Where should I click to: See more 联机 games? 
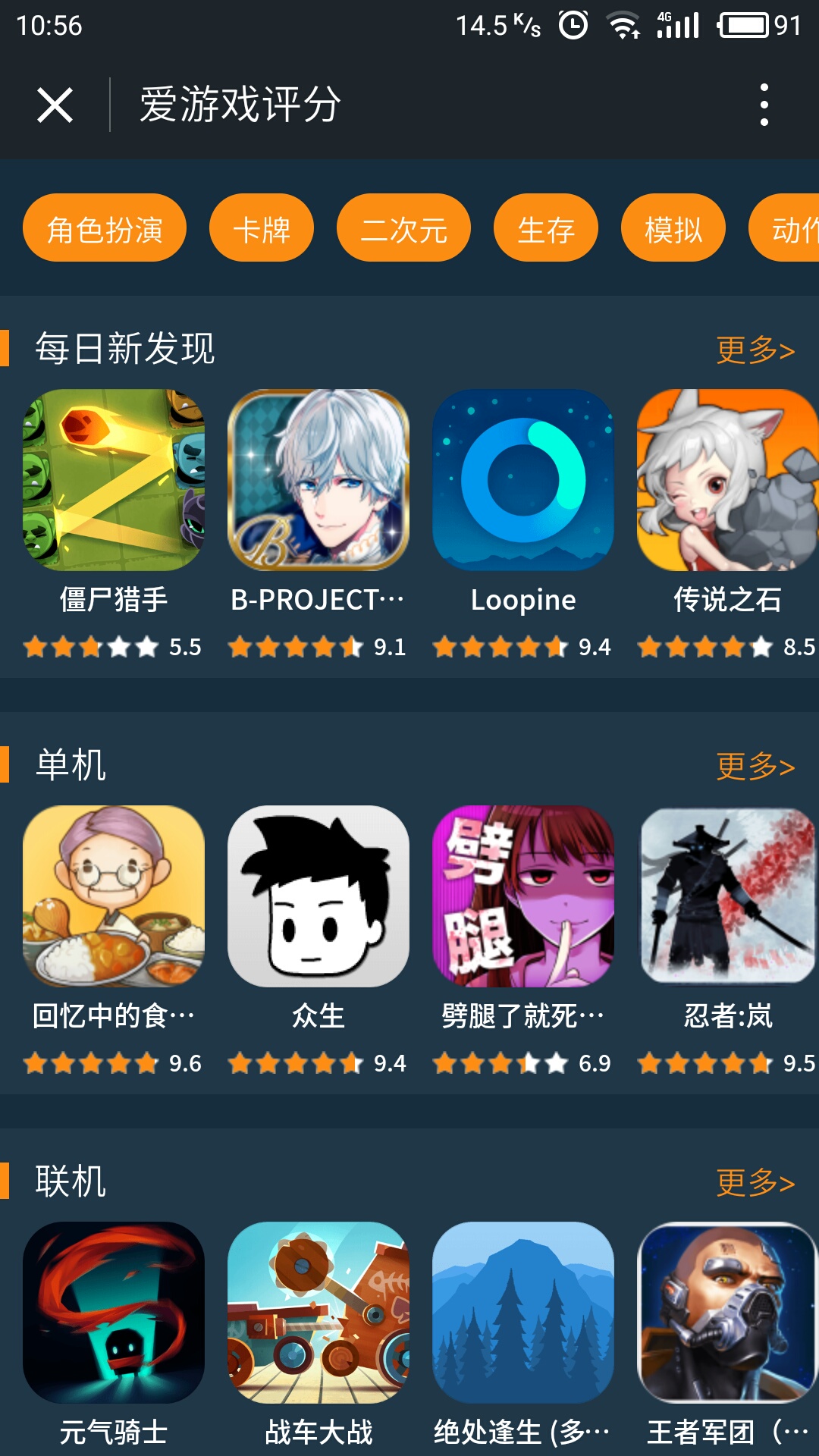pos(755,1182)
